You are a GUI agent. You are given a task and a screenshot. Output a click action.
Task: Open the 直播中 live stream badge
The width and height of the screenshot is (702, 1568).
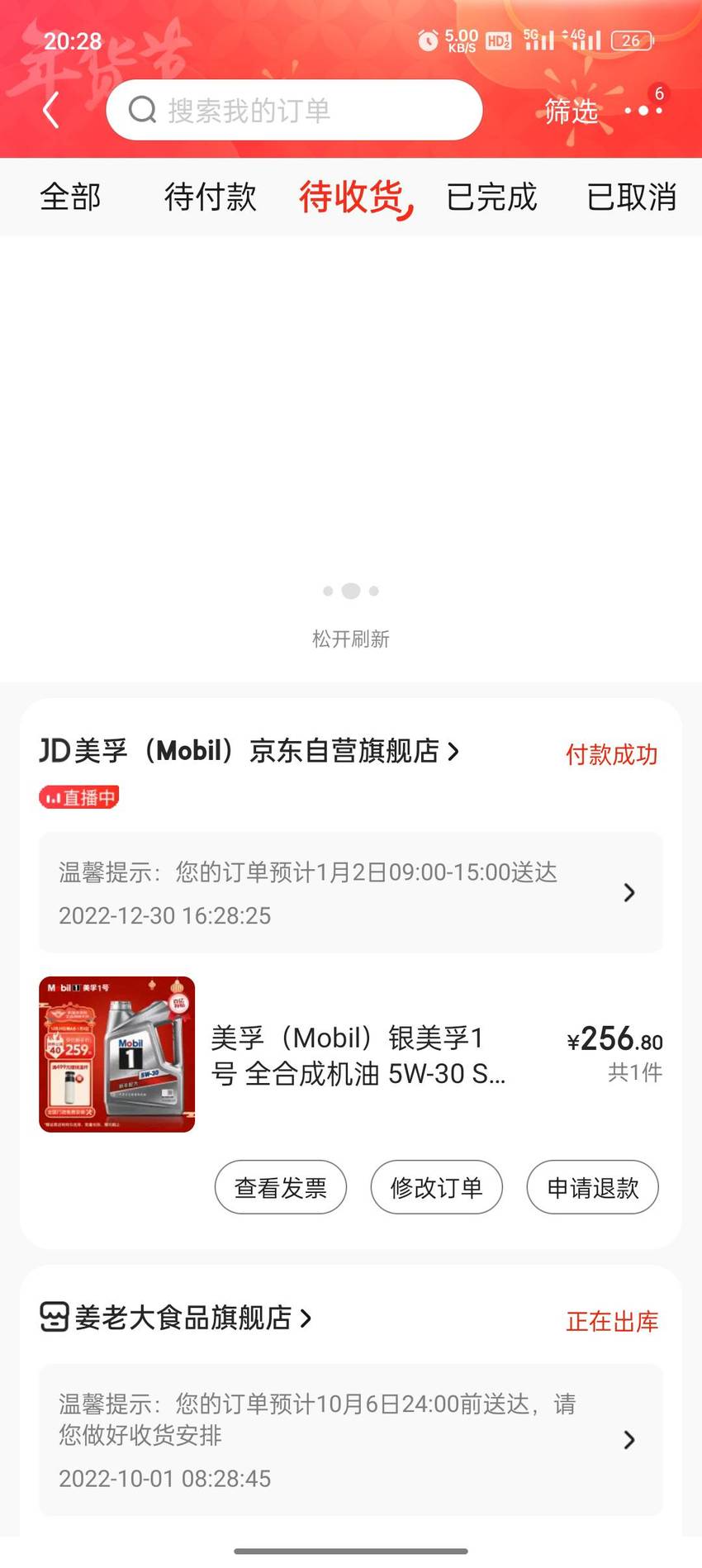[79, 797]
